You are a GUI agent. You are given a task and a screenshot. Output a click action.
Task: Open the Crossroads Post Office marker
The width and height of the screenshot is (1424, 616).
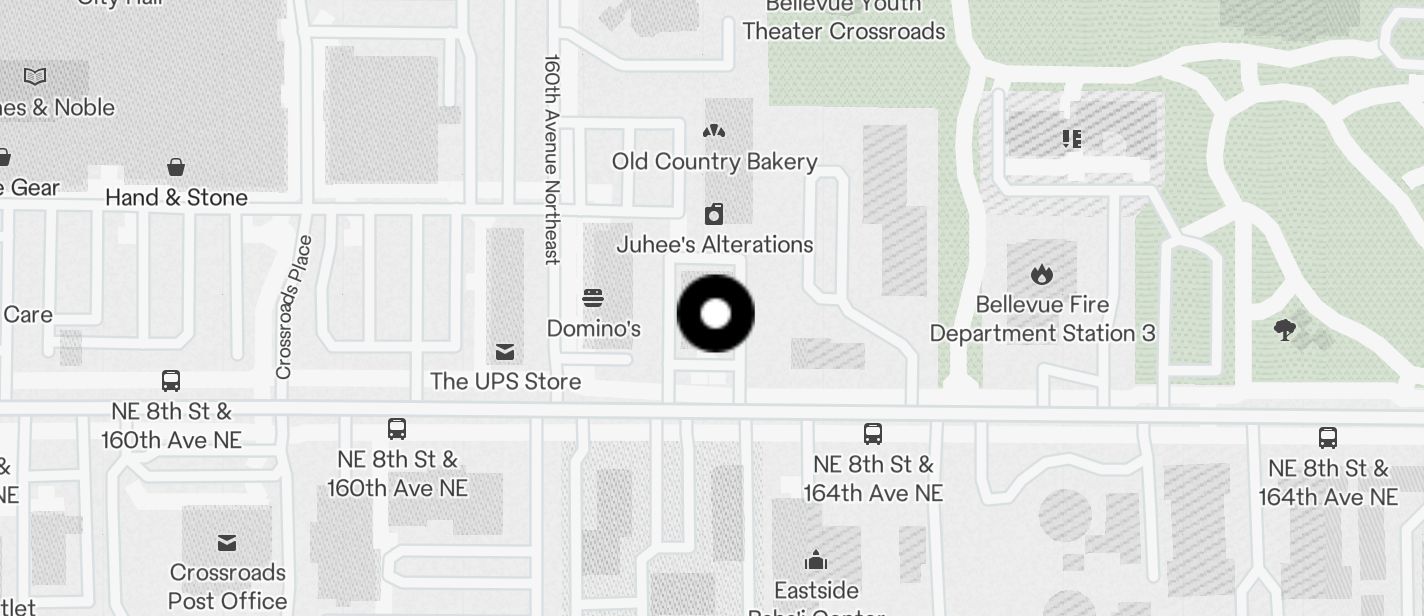pos(227,543)
